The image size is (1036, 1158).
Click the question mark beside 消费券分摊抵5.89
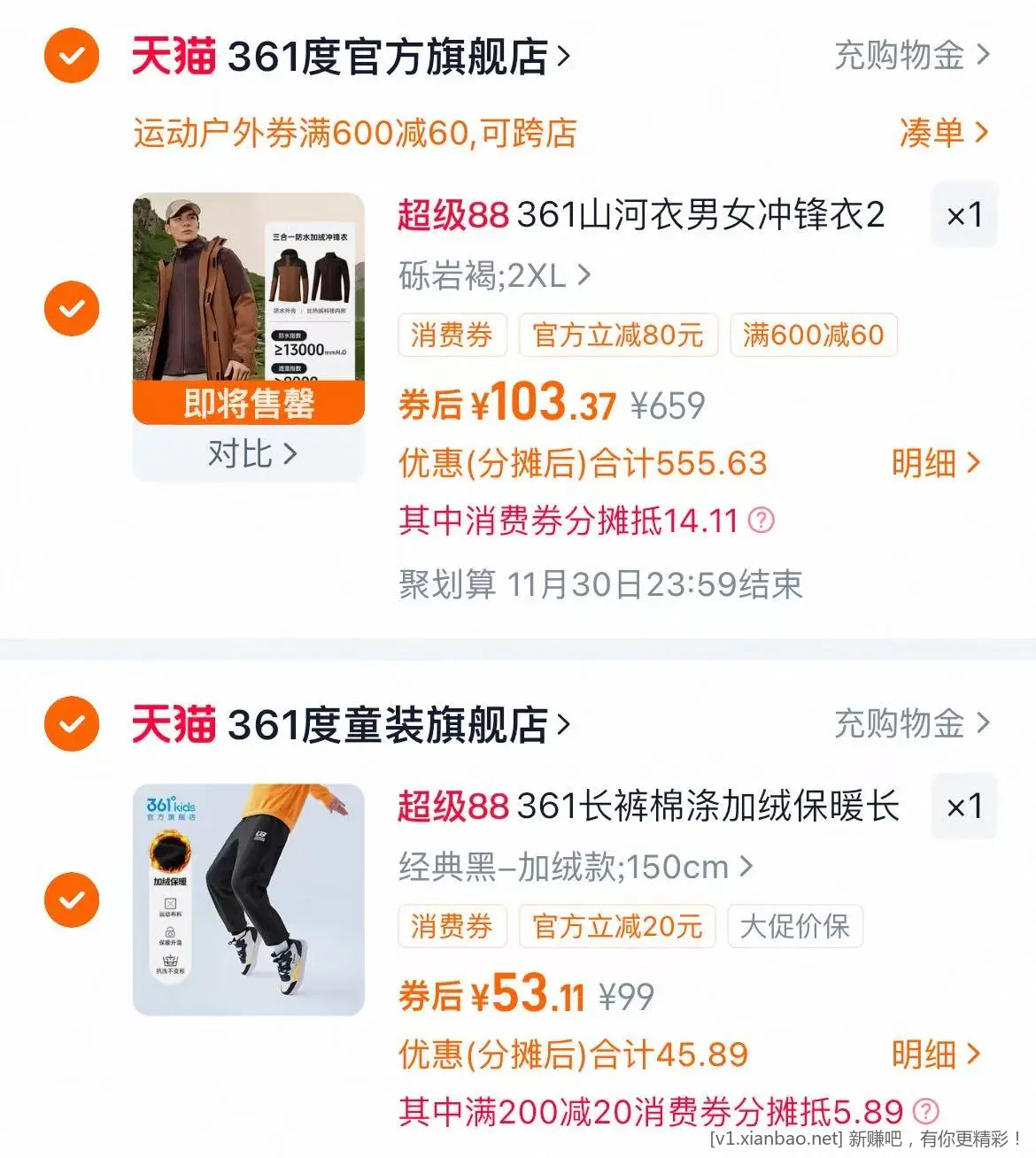coord(926,1111)
